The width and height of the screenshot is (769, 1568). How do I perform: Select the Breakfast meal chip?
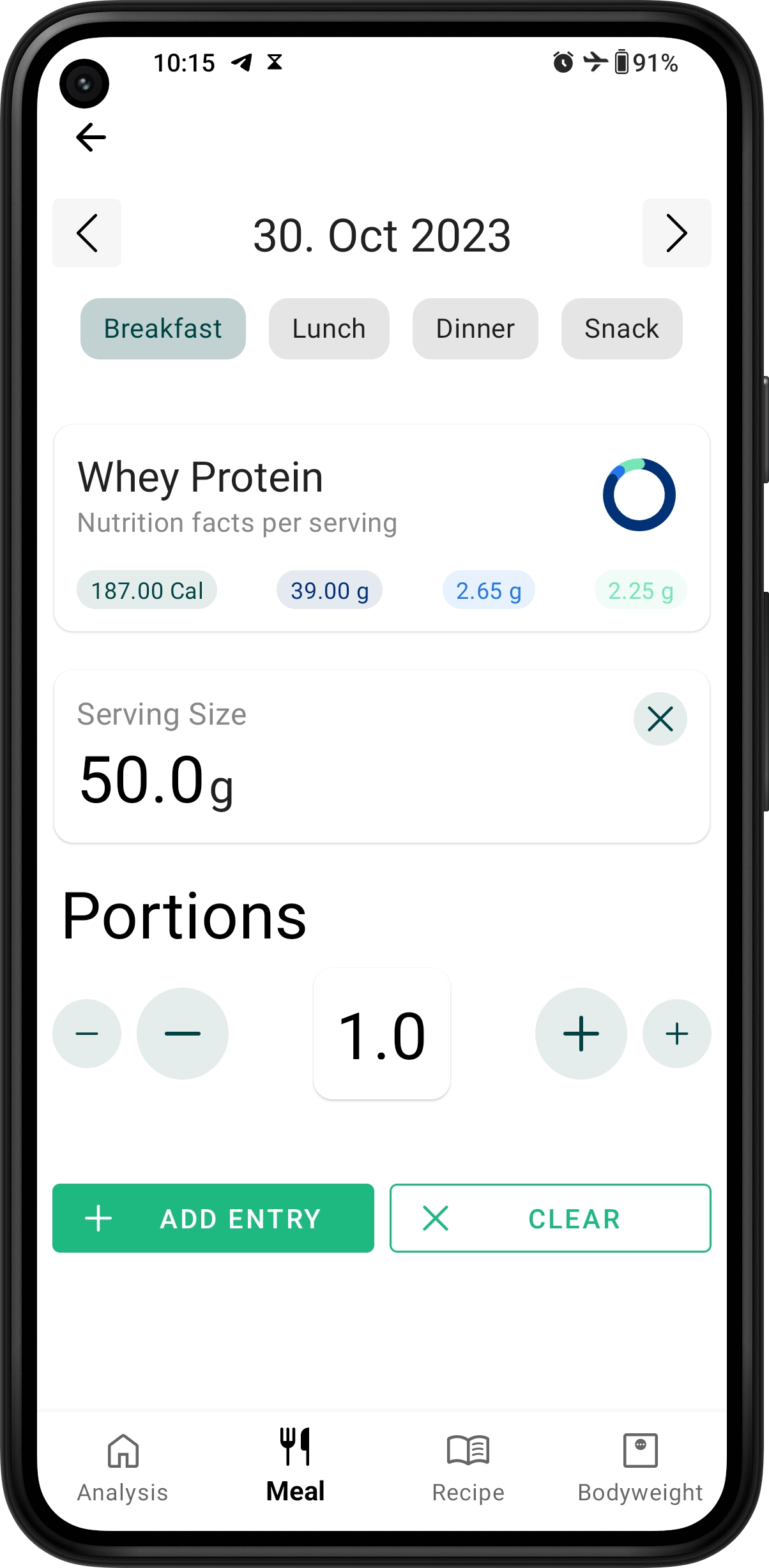163,329
